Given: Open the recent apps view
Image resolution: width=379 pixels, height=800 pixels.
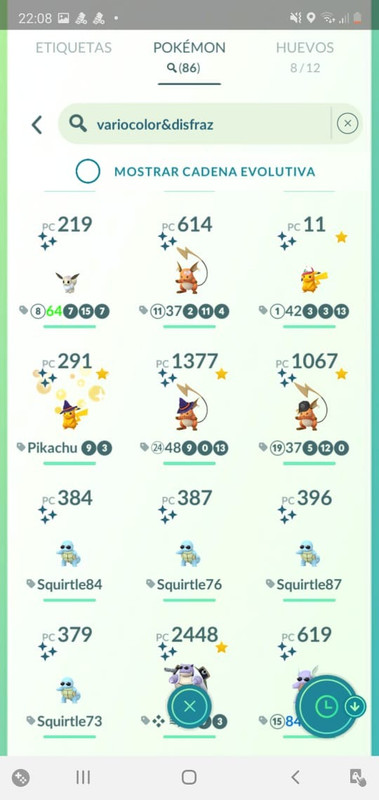Looking at the screenshot, I should [83, 777].
